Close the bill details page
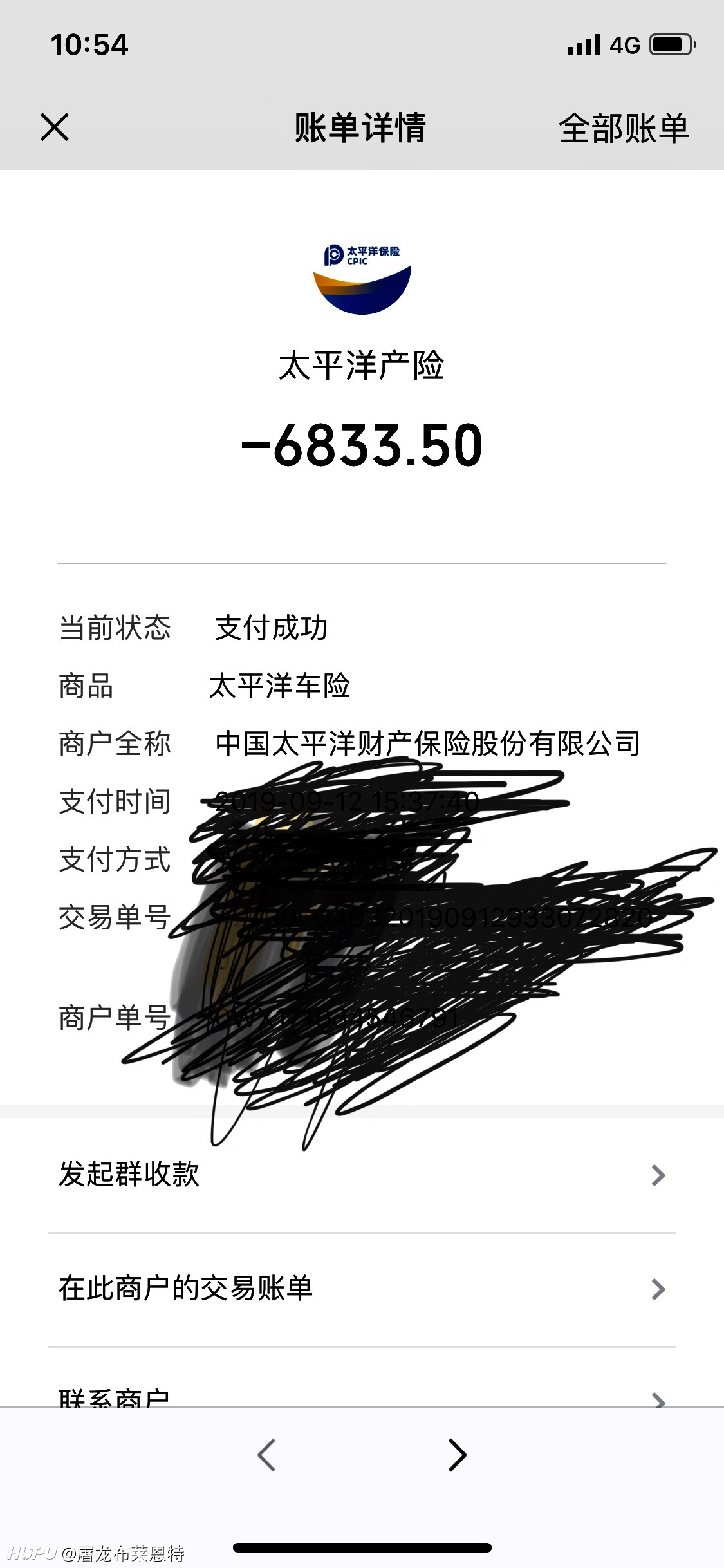Viewport: 724px width, 1568px height. (x=55, y=127)
